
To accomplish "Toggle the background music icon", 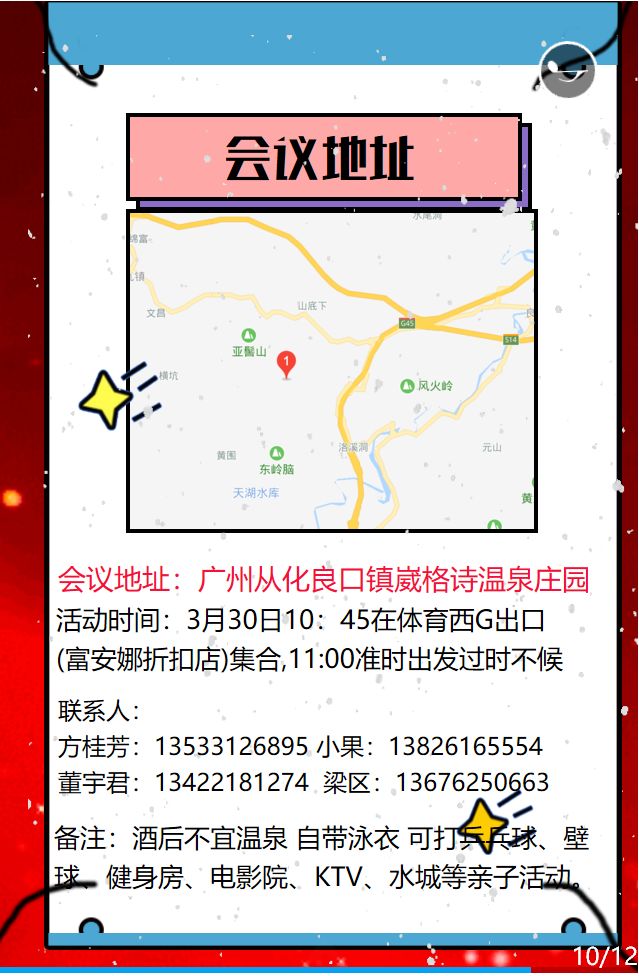I will click(x=568, y=70).
